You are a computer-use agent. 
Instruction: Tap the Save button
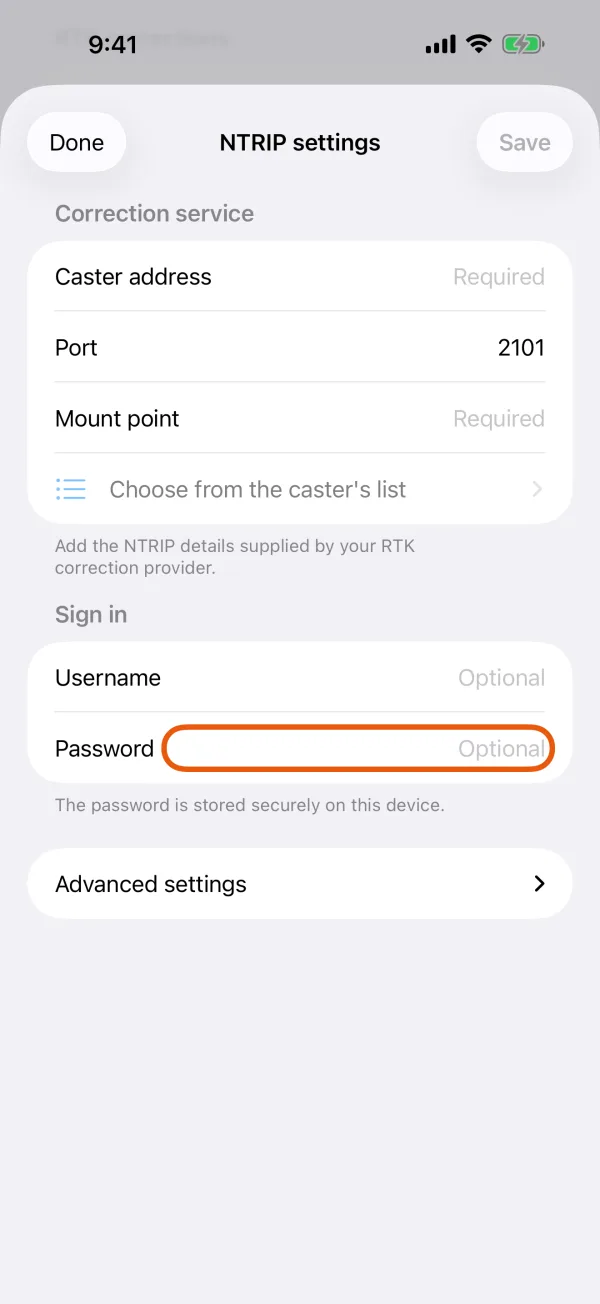524,142
